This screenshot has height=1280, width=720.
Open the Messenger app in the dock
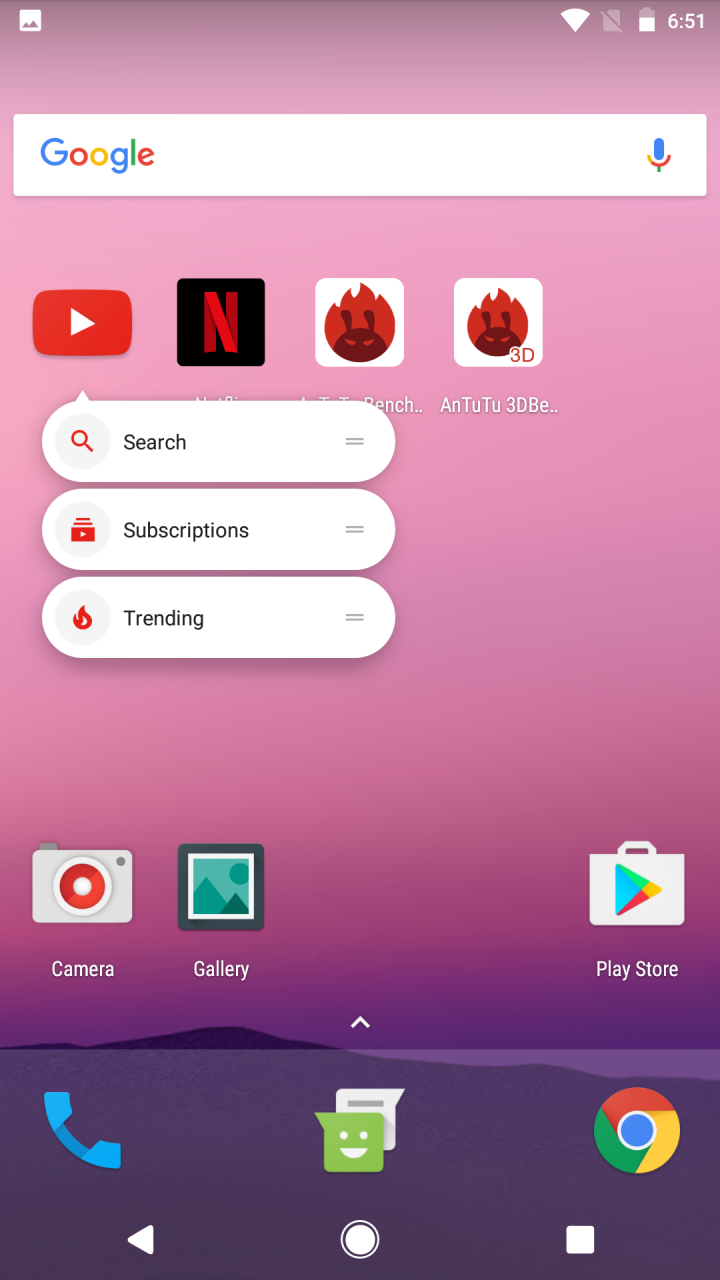coord(359,1130)
